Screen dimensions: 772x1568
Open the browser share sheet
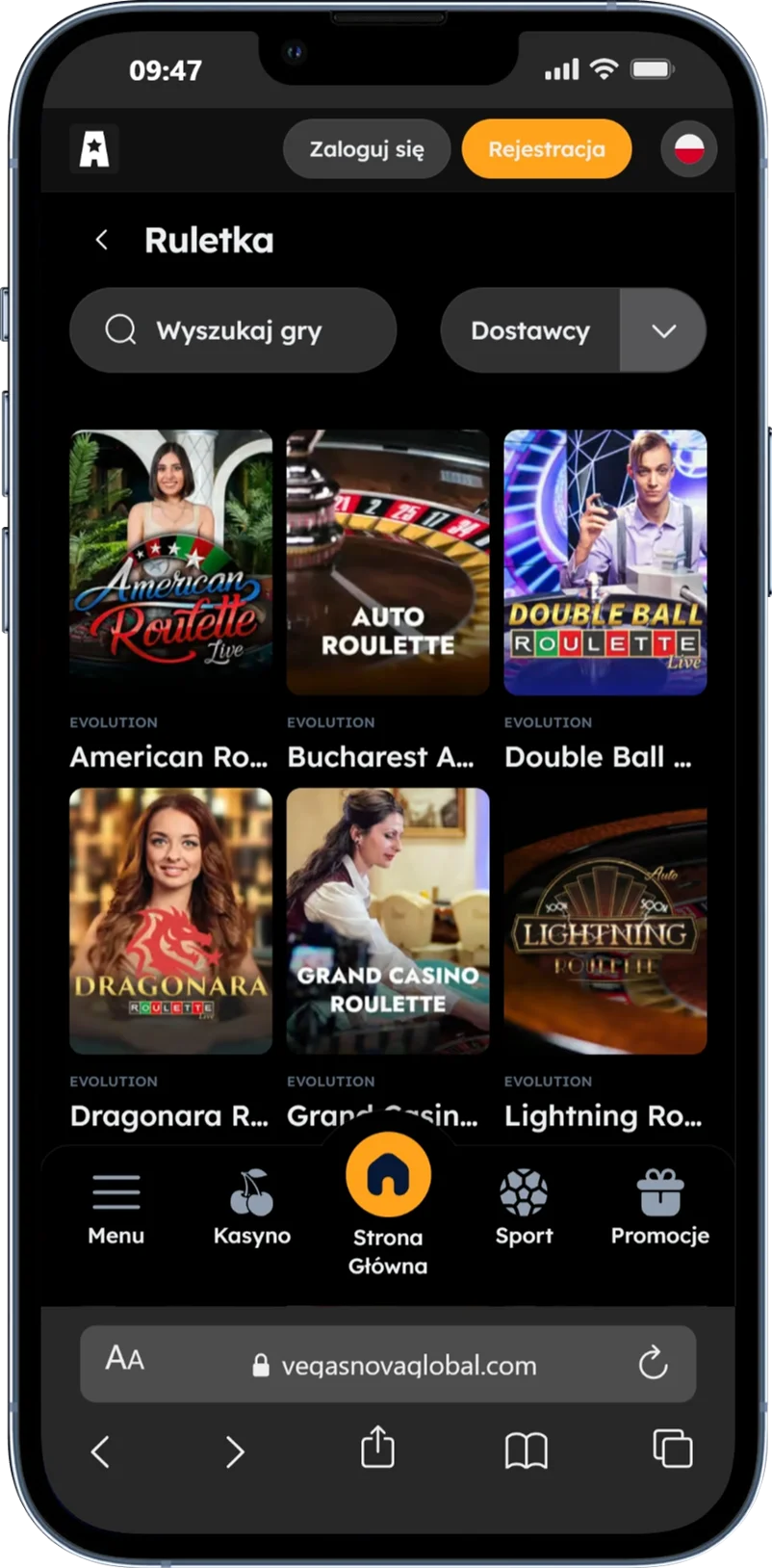point(377,1449)
